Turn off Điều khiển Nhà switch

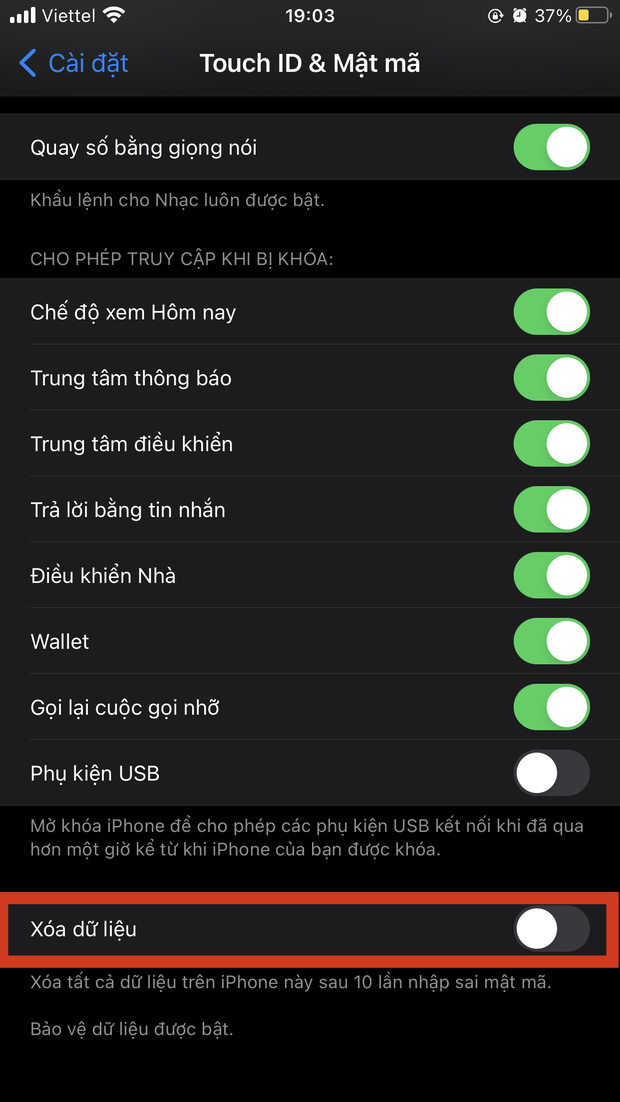tap(551, 576)
